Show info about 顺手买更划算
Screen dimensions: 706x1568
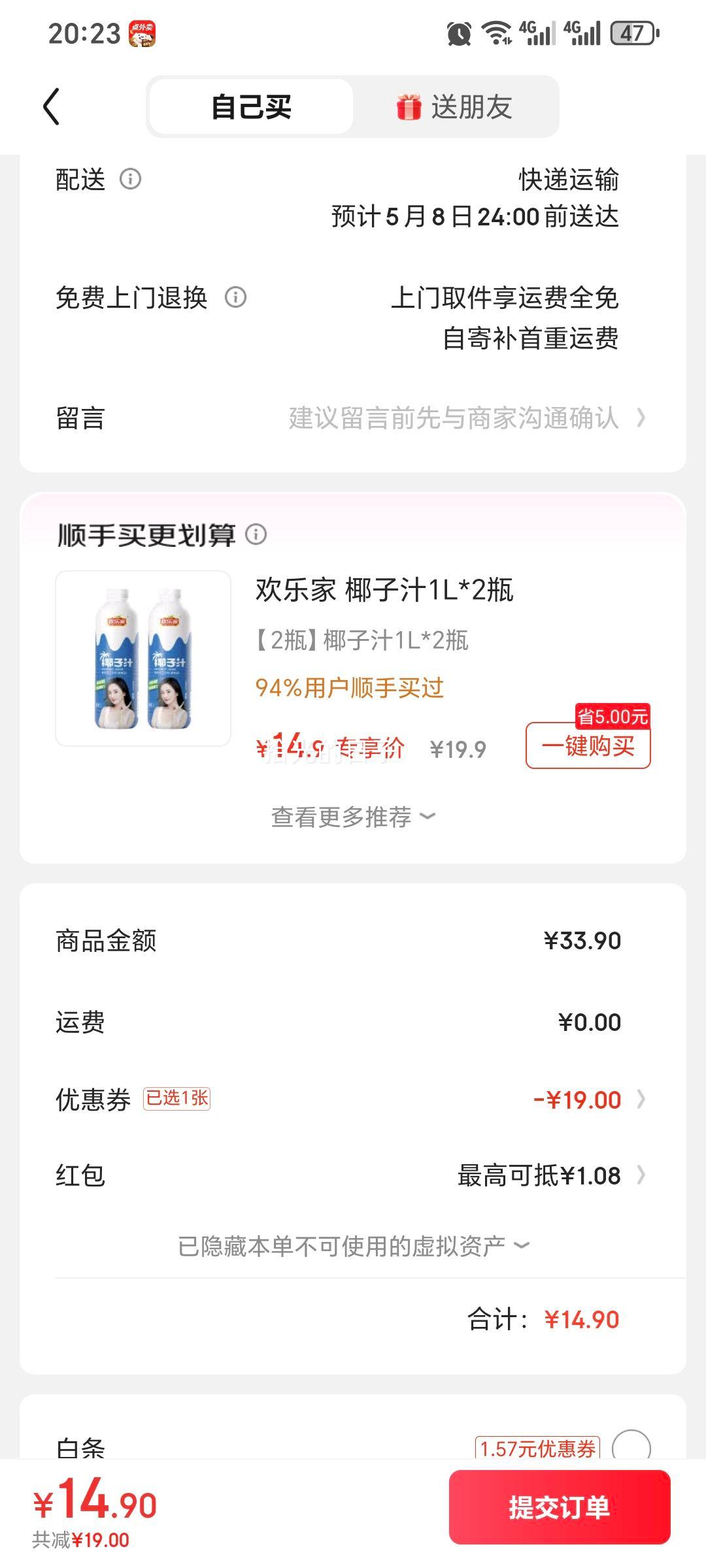(x=256, y=534)
